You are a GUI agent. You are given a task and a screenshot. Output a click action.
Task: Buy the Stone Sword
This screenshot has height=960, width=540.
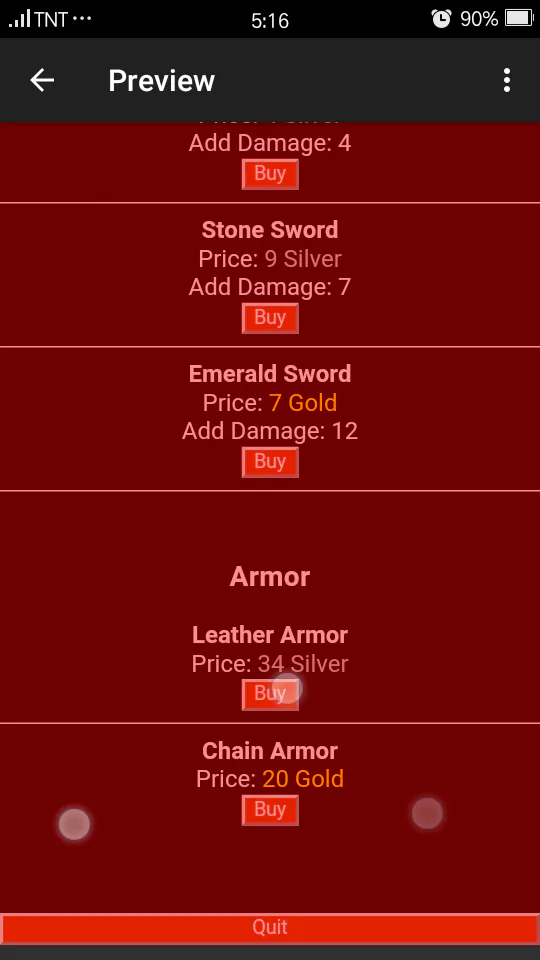point(270,318)
